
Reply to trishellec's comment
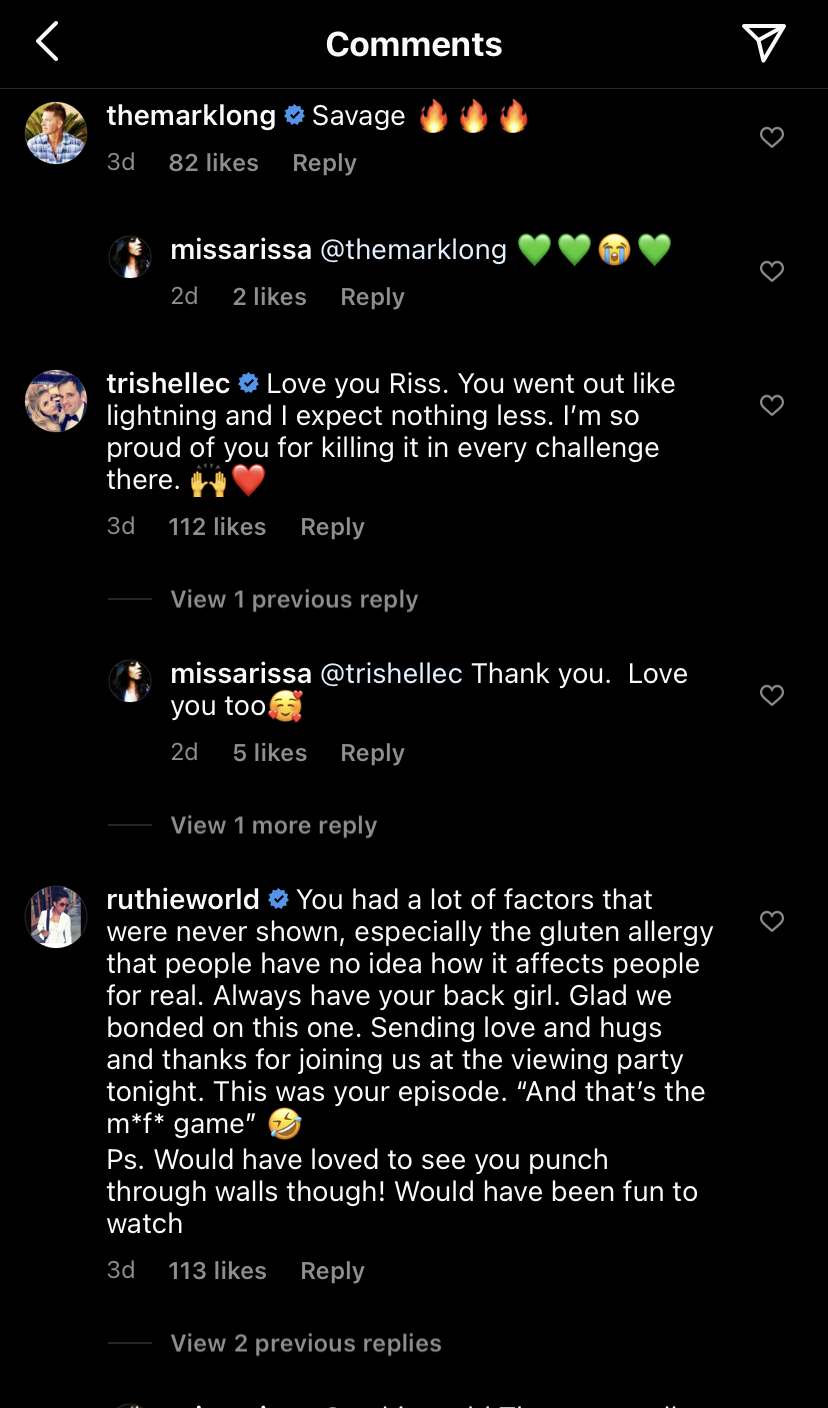pos(332,527)
